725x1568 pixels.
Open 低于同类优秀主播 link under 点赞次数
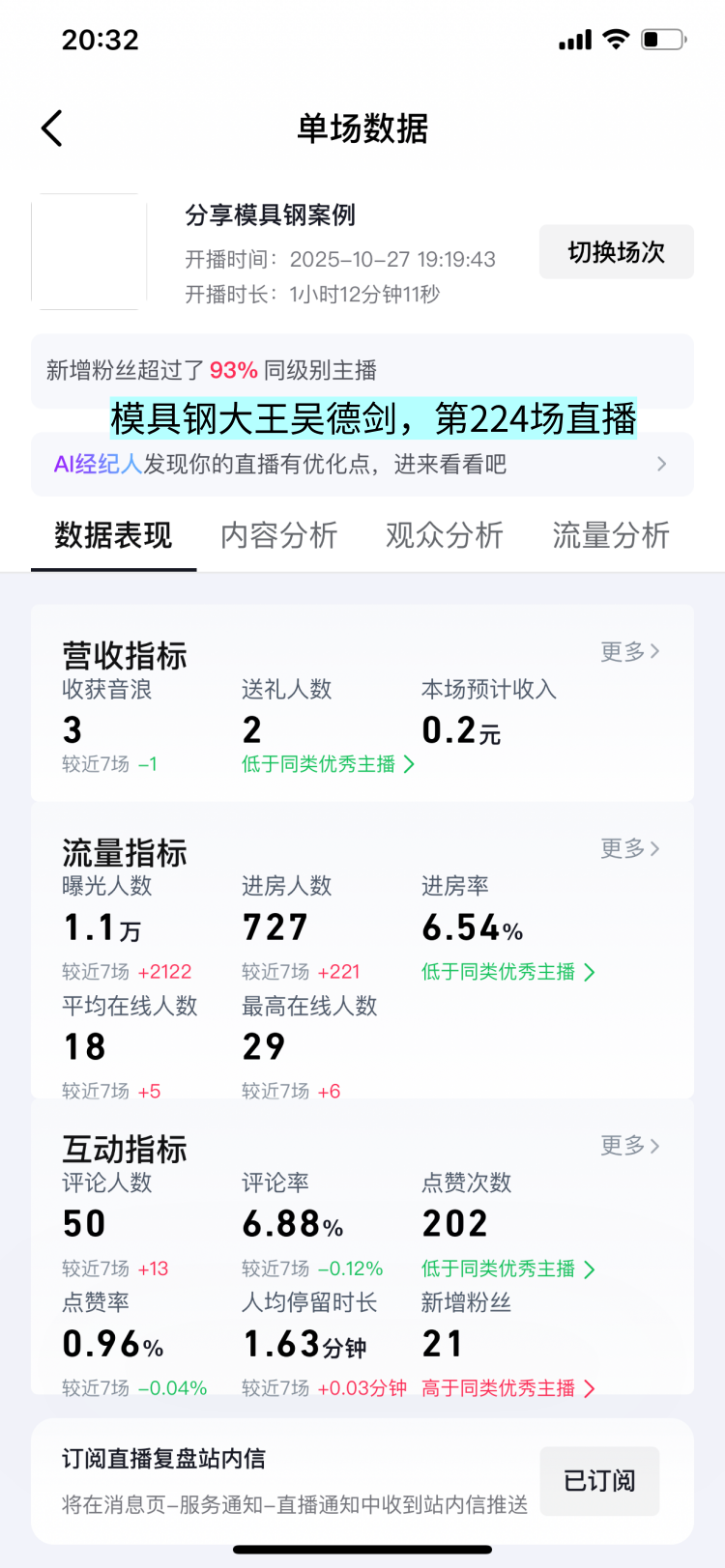pyautogui.click(x=507, y=1269)
